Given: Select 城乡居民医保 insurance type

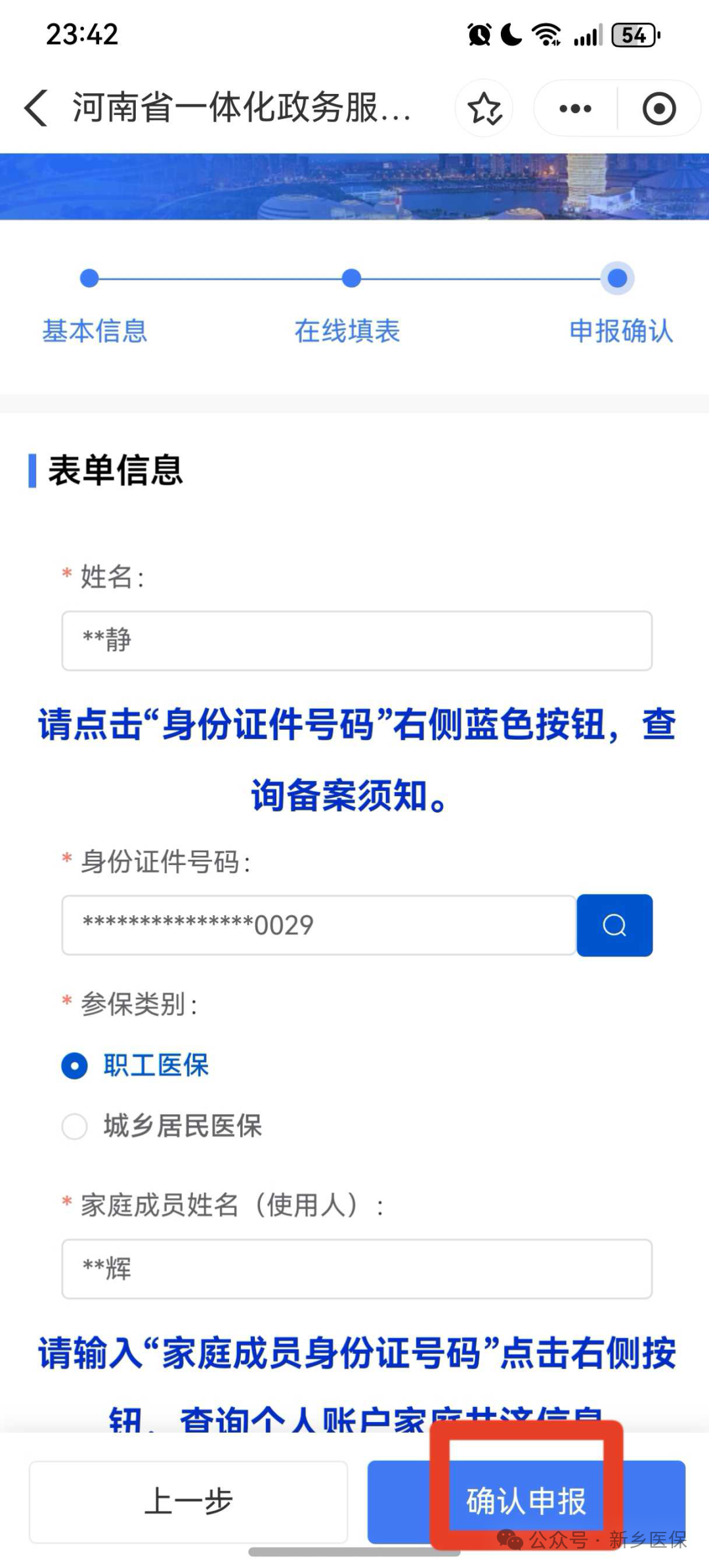Looking at the screenshot, I should click(75, 1126).
